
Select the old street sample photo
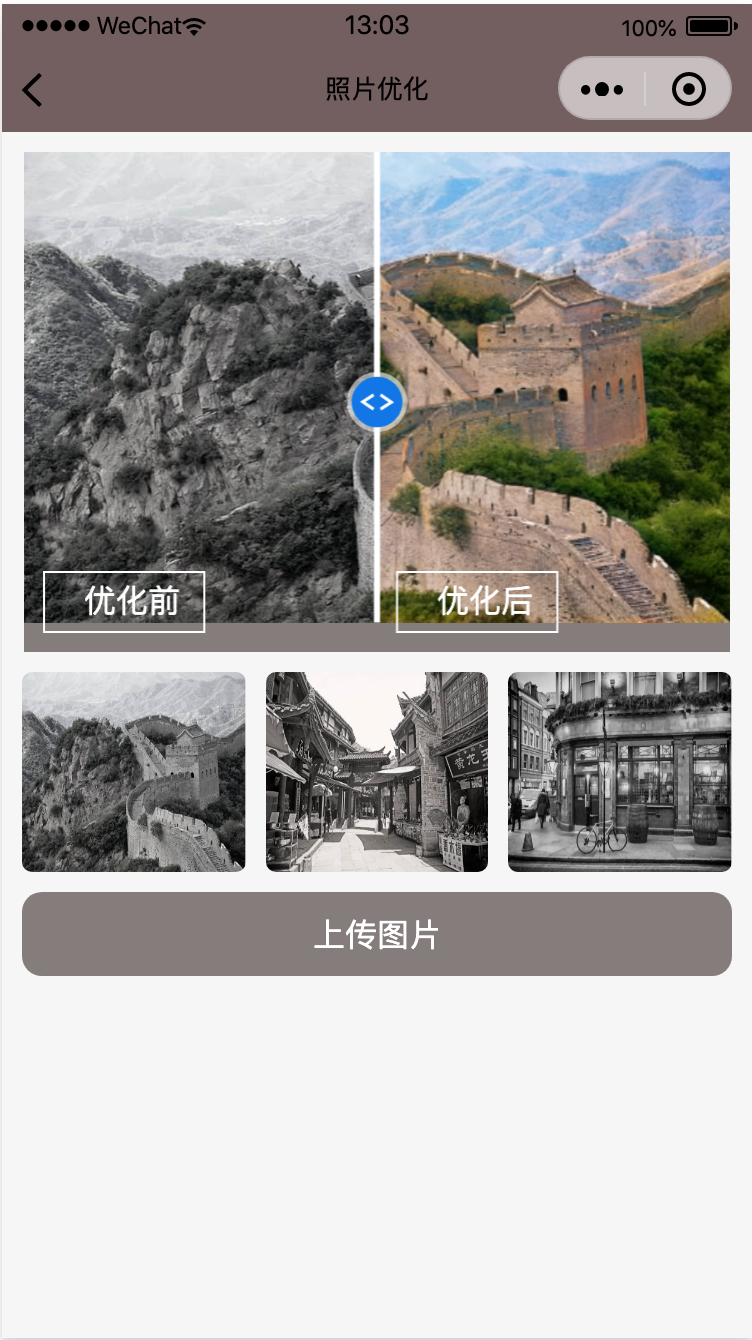(x=377, y=772)
